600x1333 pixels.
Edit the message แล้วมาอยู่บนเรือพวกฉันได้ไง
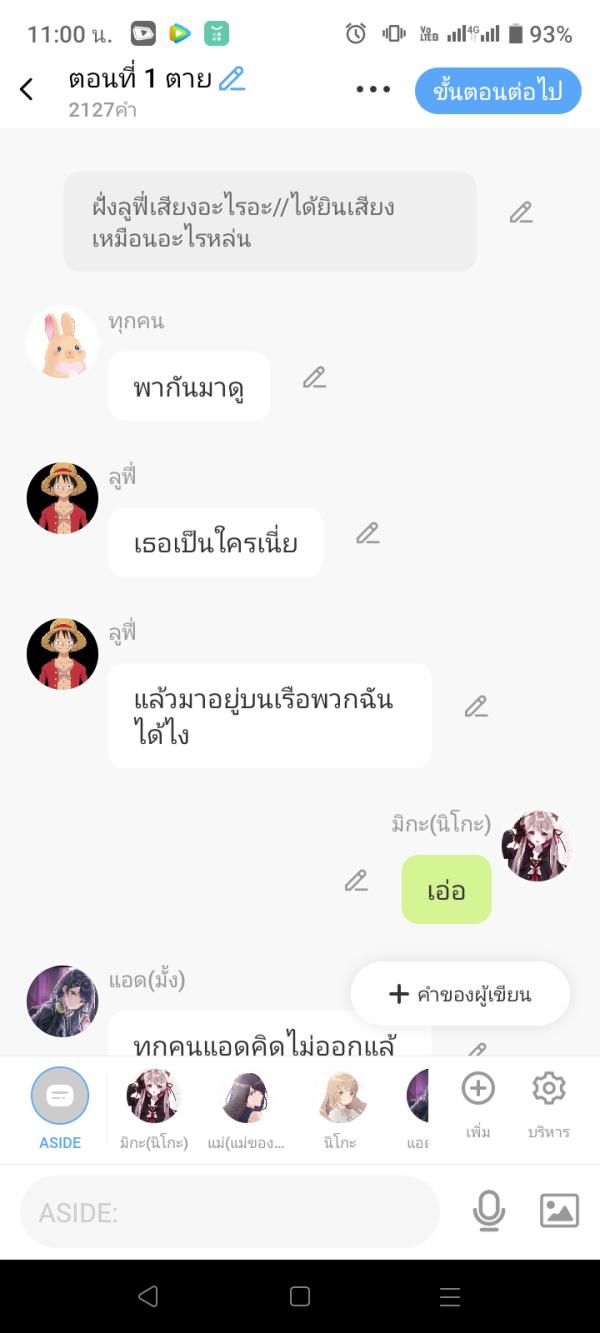[476, 707]
